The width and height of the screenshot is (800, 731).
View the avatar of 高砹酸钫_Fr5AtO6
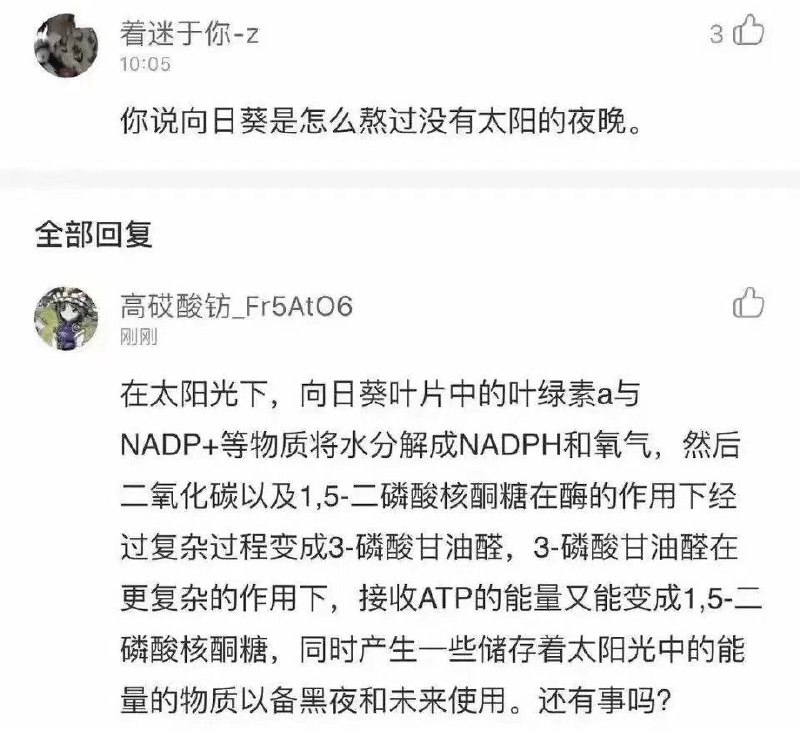(68, 315)
